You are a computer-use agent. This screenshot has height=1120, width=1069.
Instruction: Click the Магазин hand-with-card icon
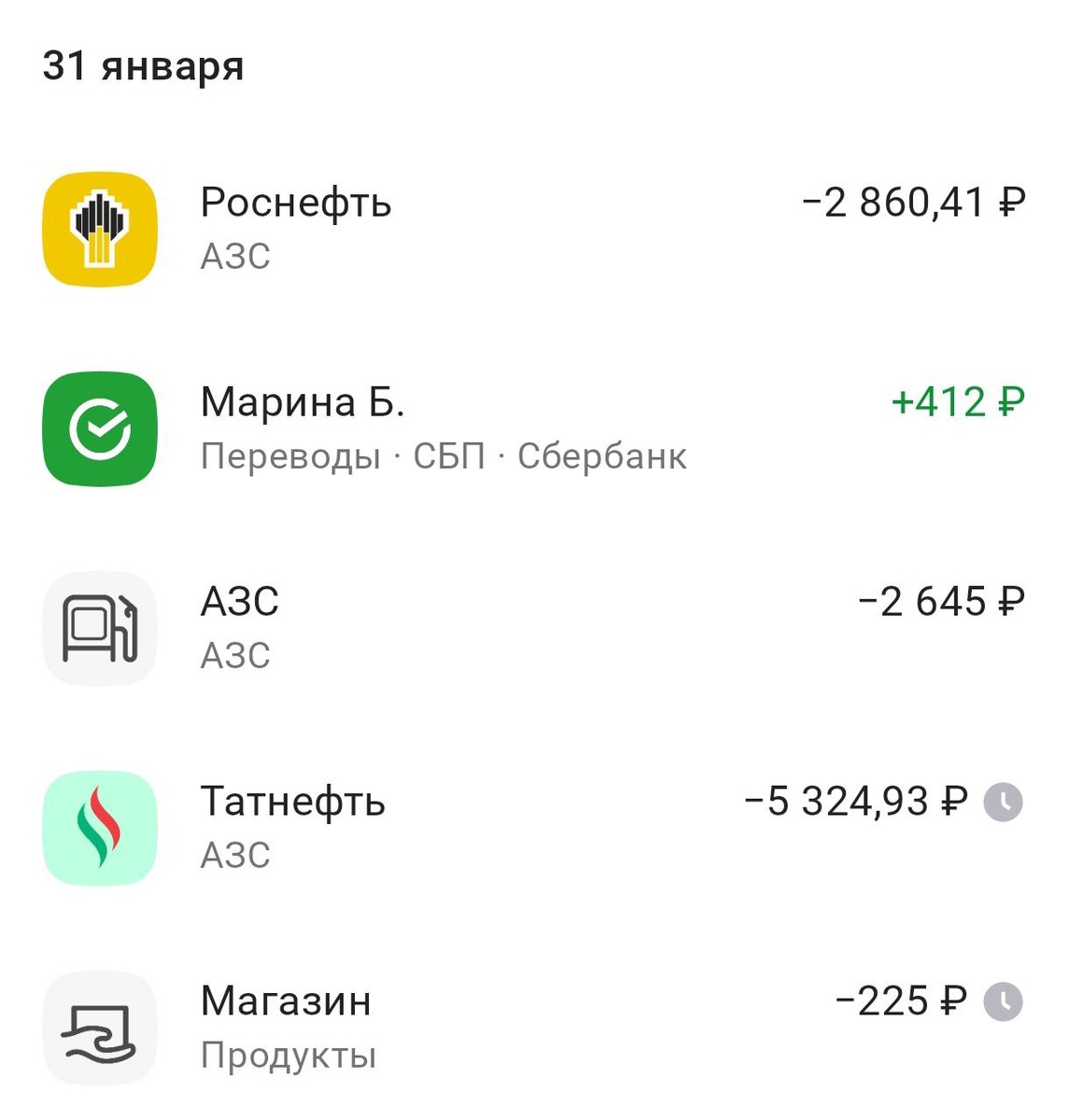[100, 1027]
